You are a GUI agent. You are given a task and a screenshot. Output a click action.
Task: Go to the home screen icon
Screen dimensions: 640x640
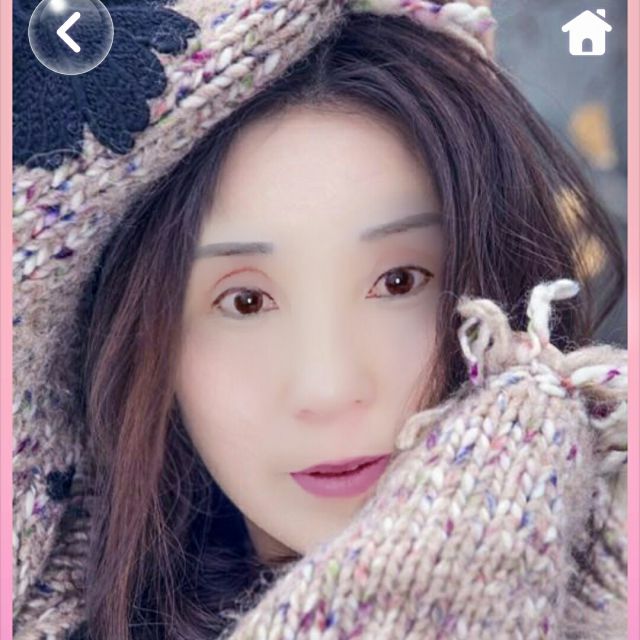pos(586,33)
